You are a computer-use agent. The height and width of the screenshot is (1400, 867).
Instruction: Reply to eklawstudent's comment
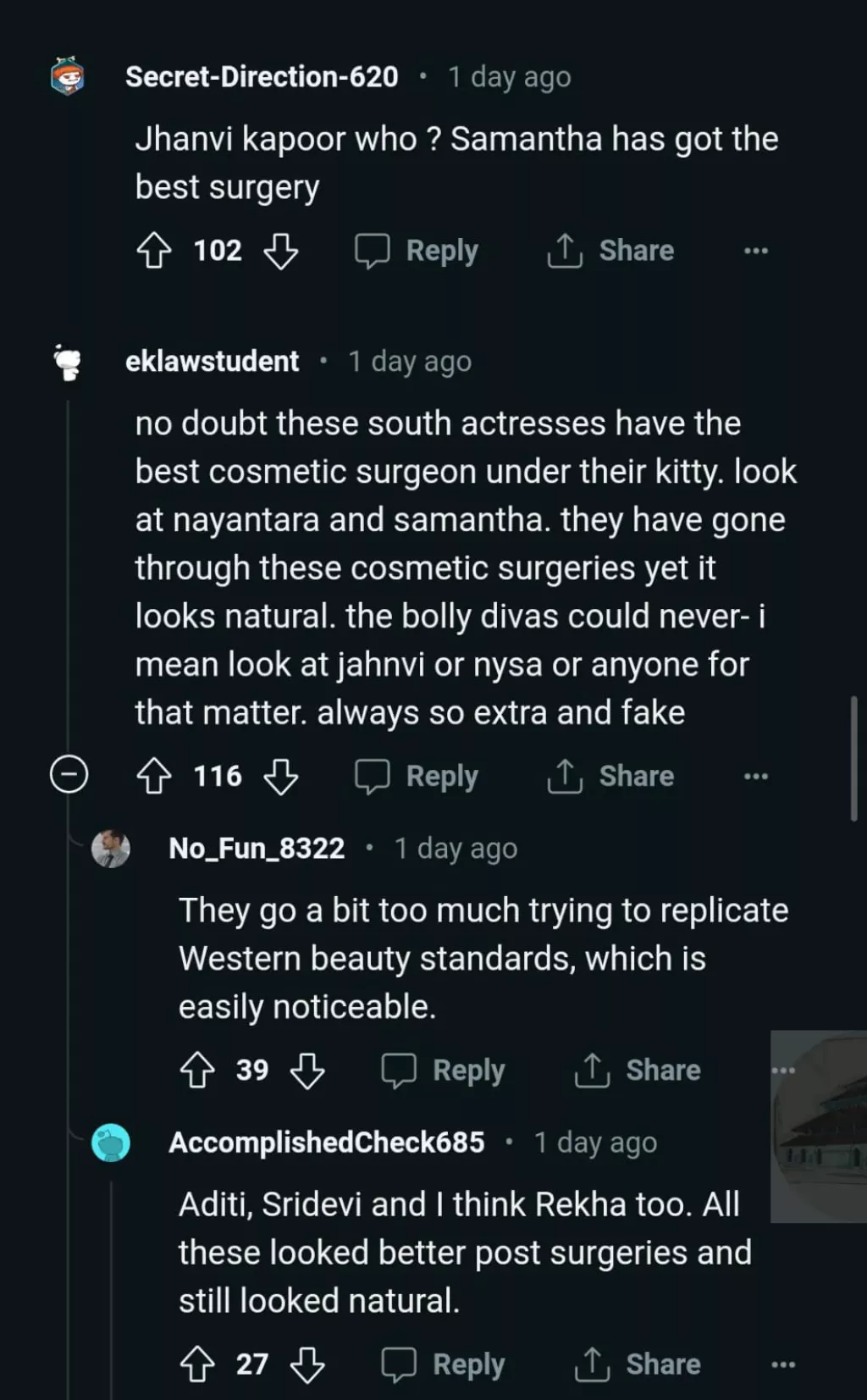417,777
